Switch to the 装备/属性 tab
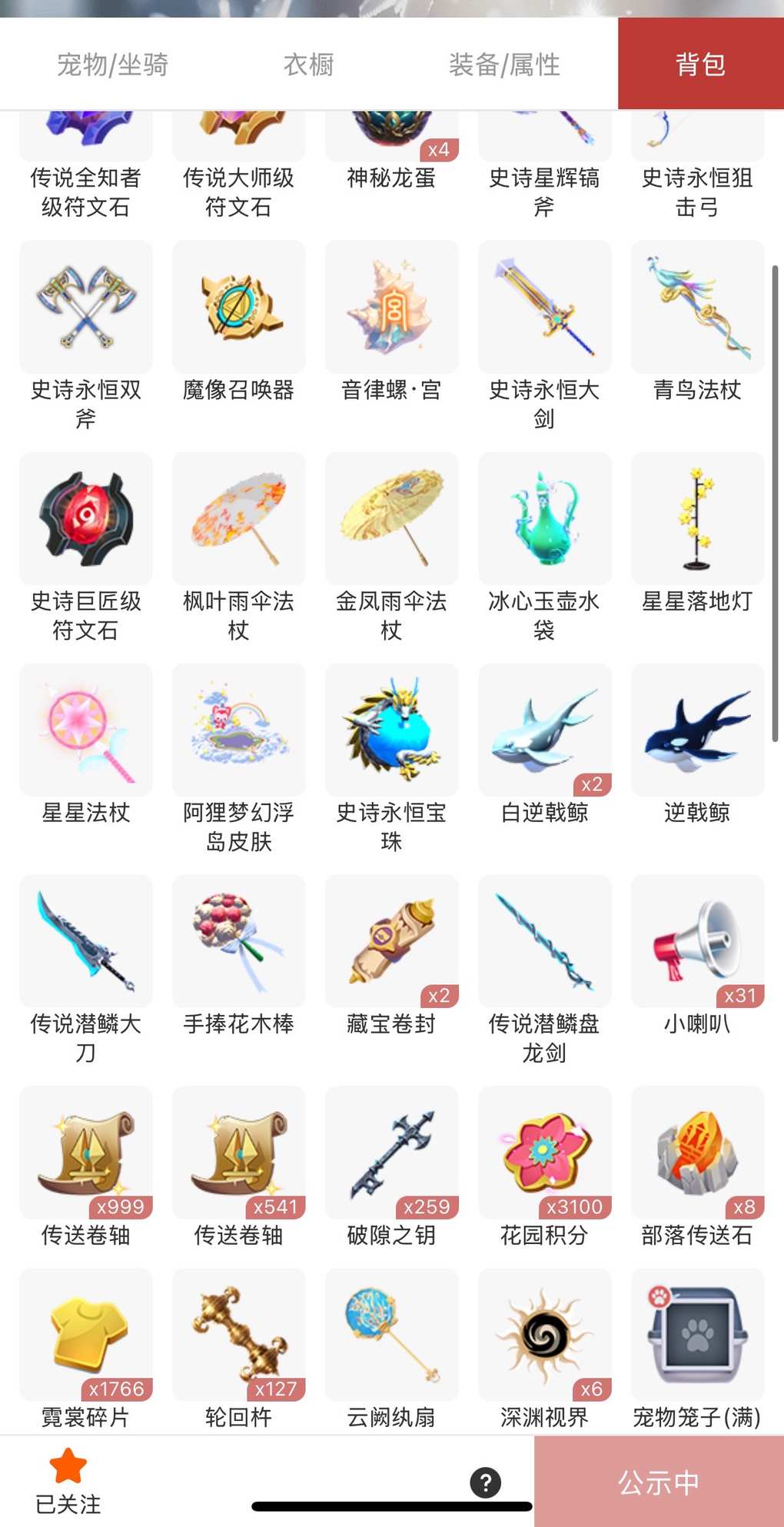The height and width of the screenshot is (1527, 784). pos(504,65)
